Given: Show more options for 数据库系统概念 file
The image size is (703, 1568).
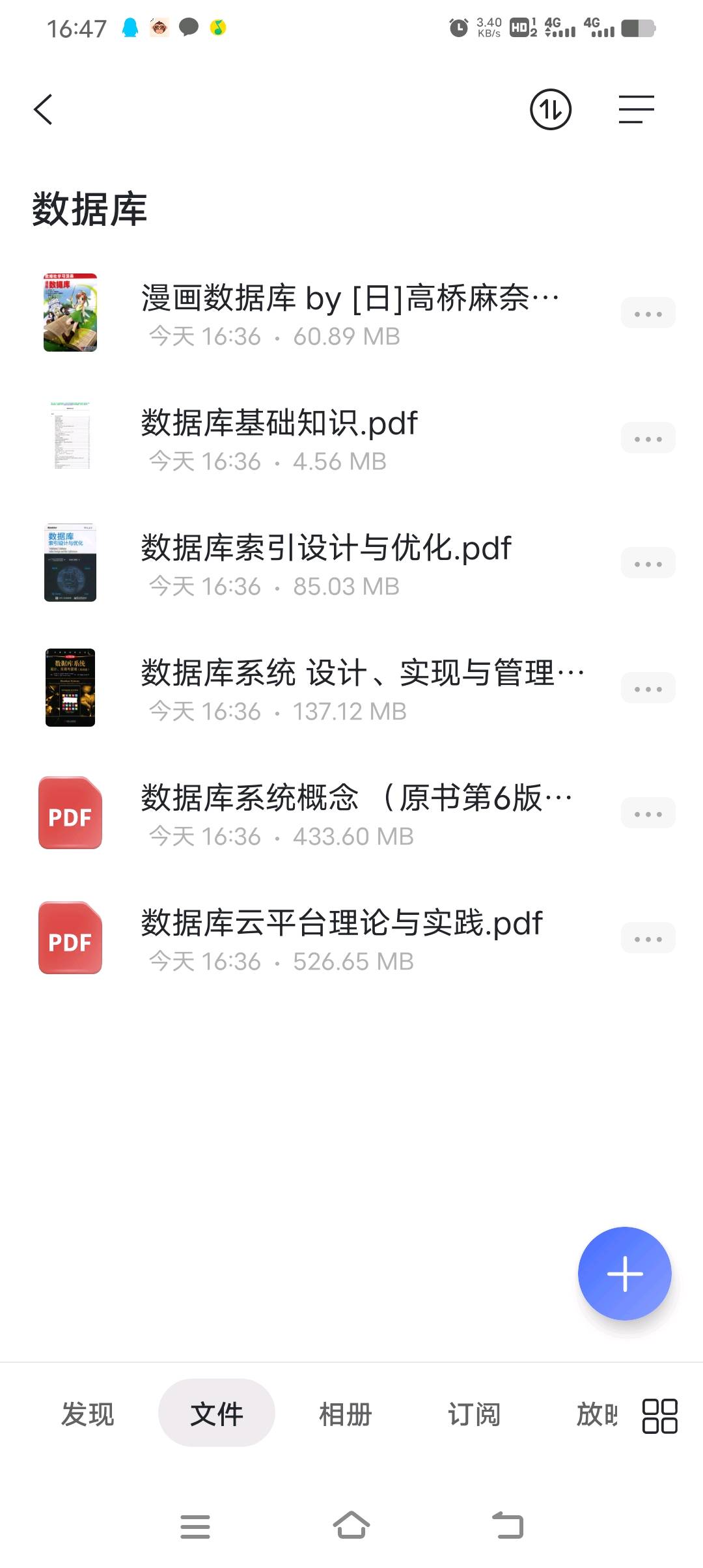Looking at the screenshot, I should pyautogui.click(x=648, y=814).
